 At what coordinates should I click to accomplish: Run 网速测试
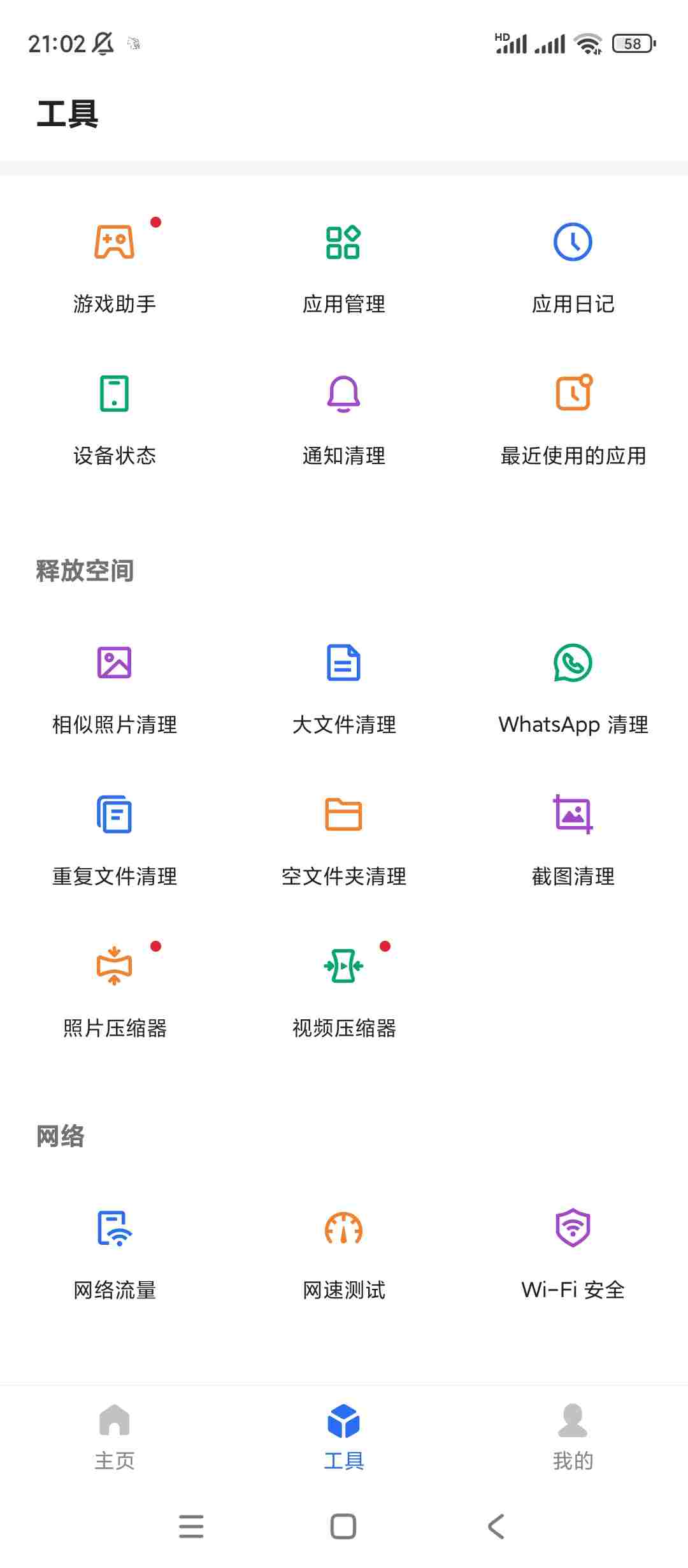click(x=344, y=1254)
